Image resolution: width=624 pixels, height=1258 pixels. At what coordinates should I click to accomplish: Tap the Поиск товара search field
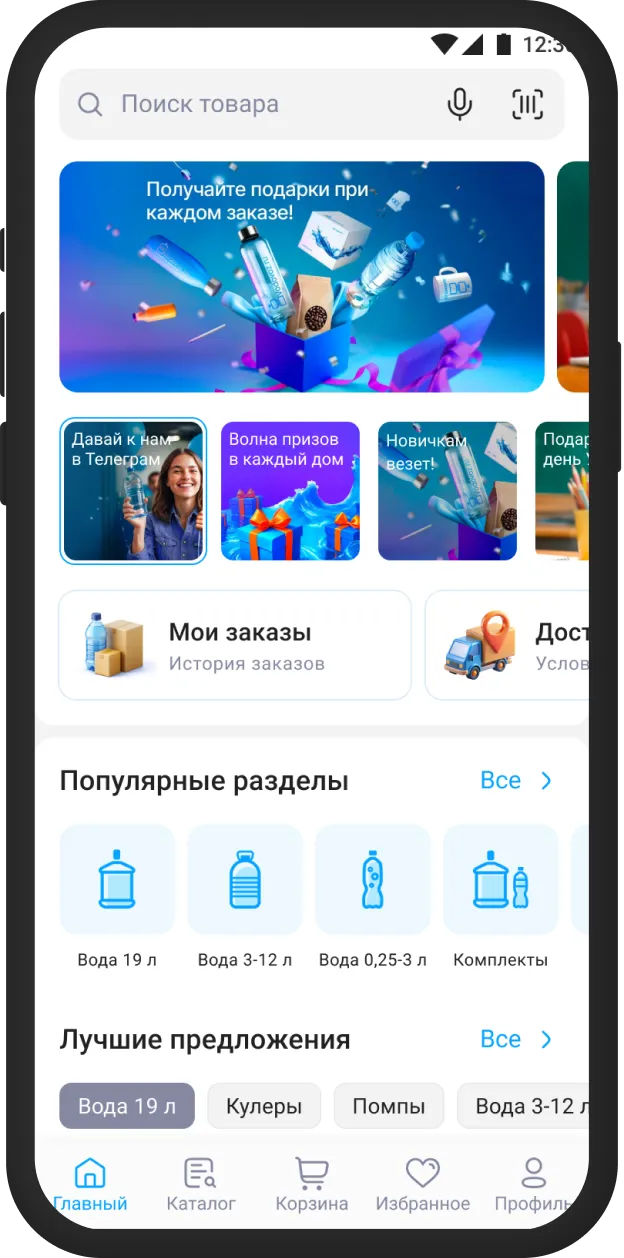pyautogui.click(x=250, y=104)
